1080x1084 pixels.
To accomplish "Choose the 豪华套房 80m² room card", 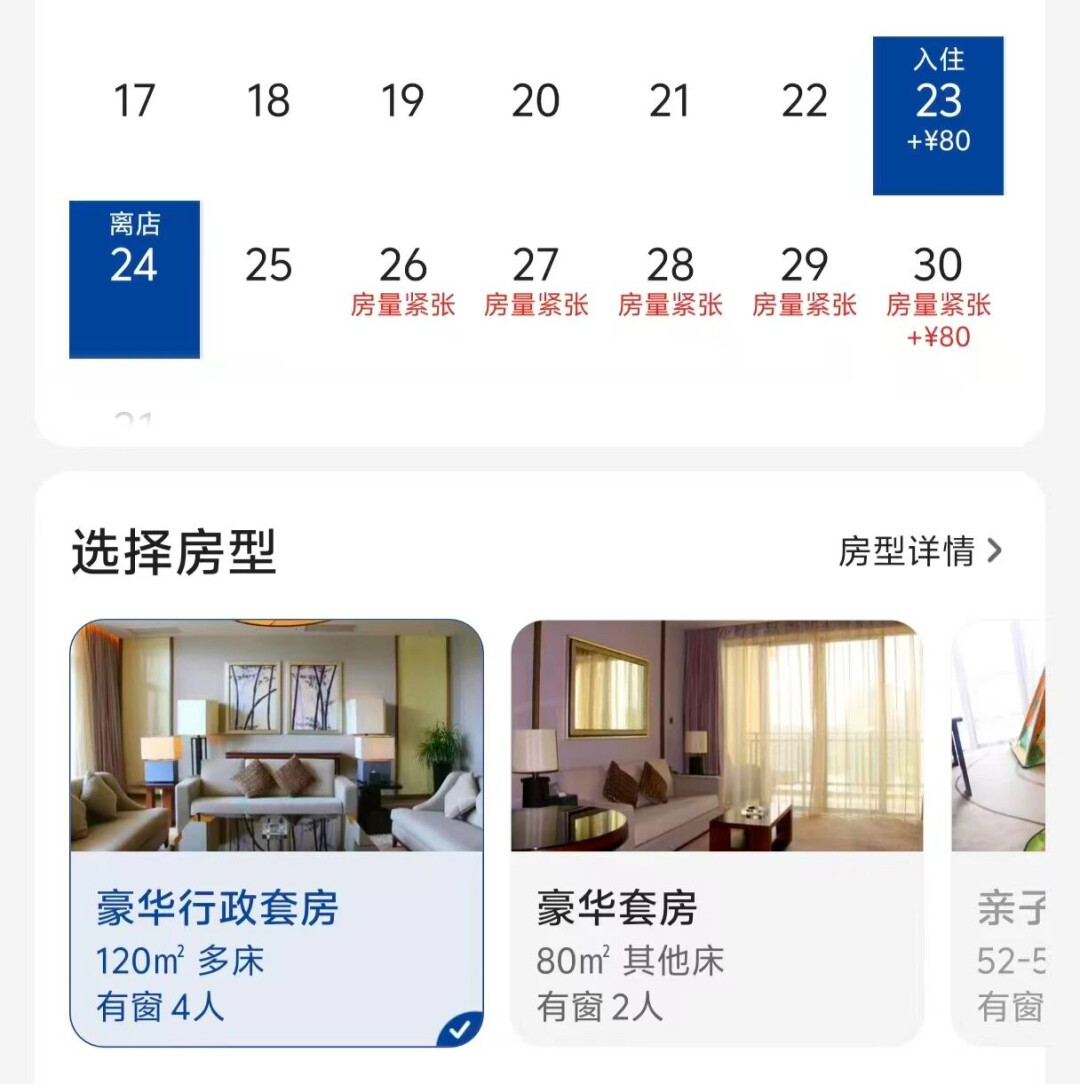I will 716,832.
